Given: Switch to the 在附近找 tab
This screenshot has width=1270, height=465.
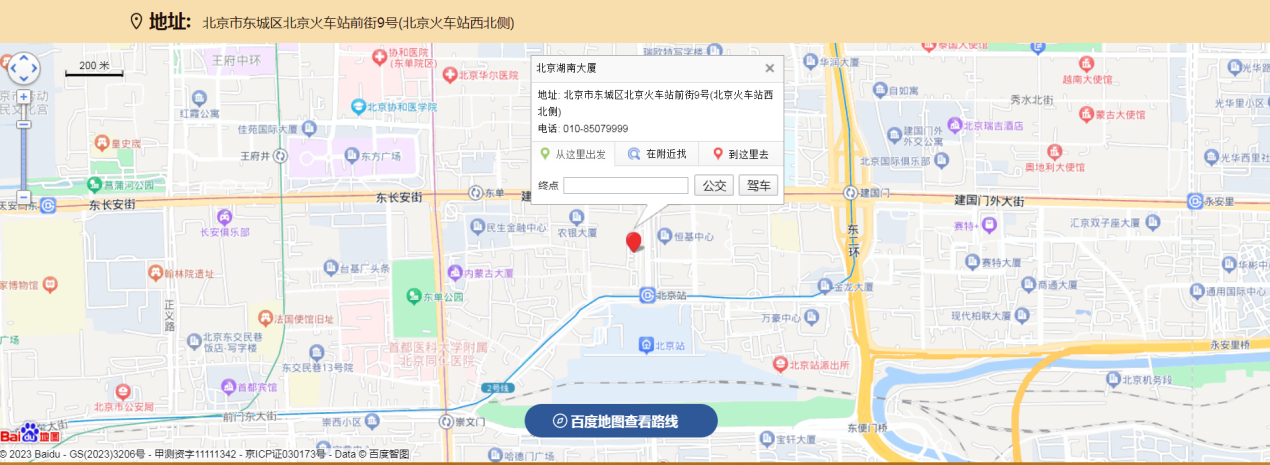Looking at the screenshot, I should 657,154.
